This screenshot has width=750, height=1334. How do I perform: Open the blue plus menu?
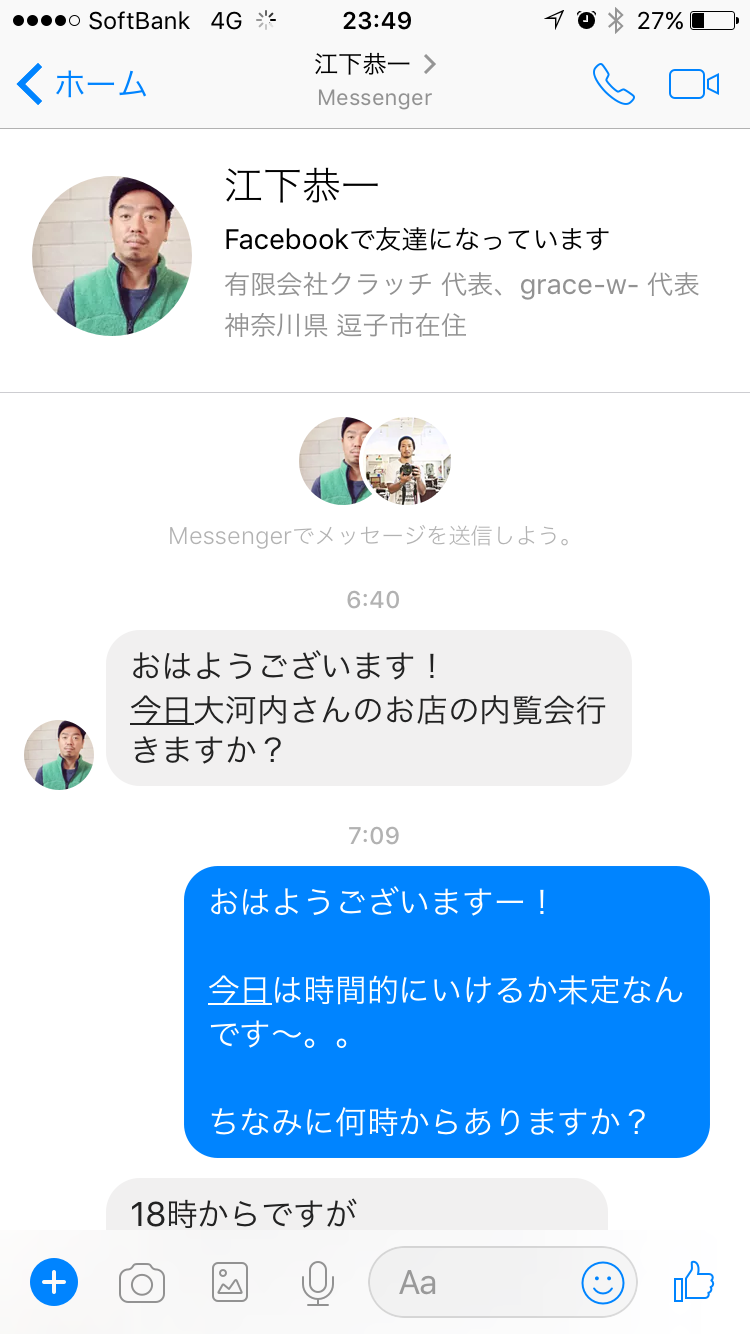[x=54, y=1281]
